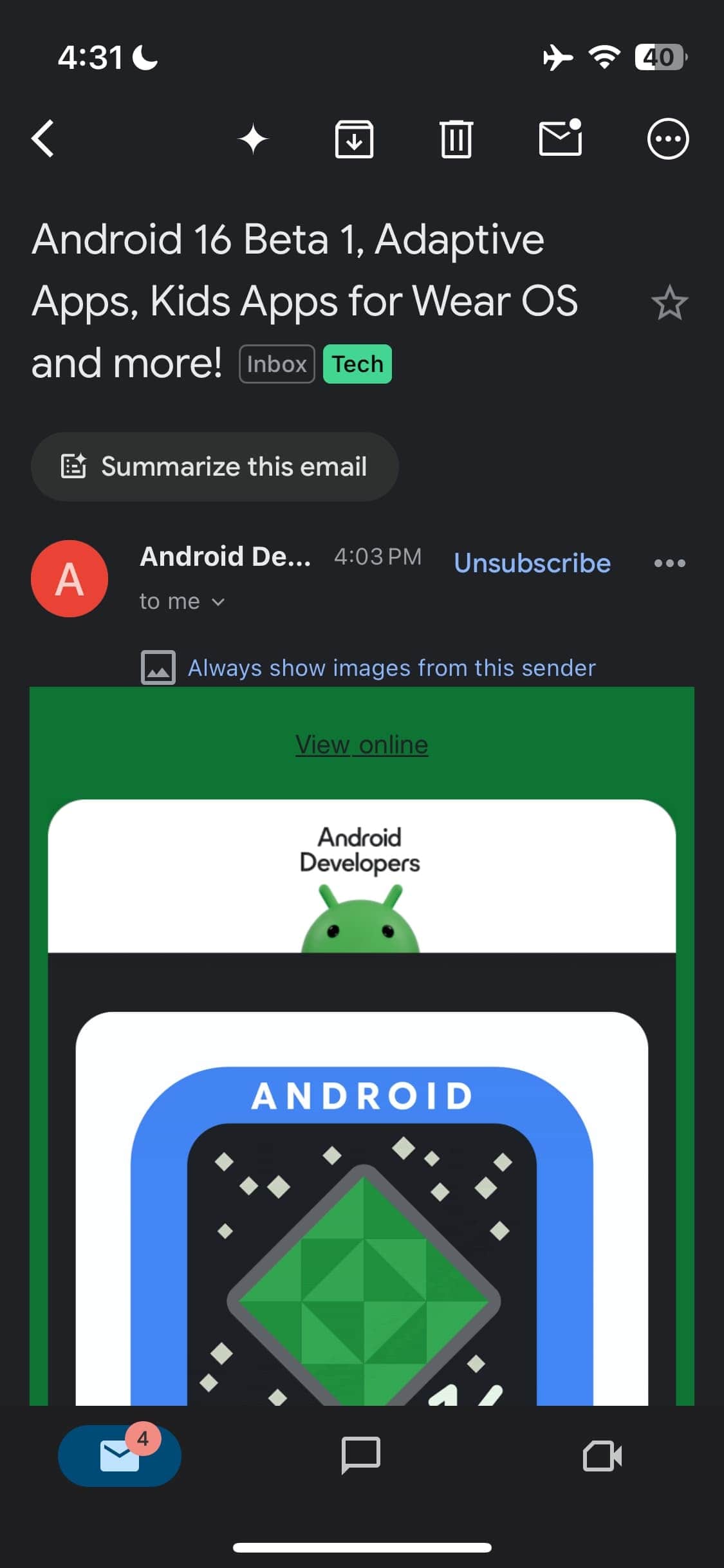Delete this email with trash icon
This screenshot has height=1568, width=724.
(456, 139)
